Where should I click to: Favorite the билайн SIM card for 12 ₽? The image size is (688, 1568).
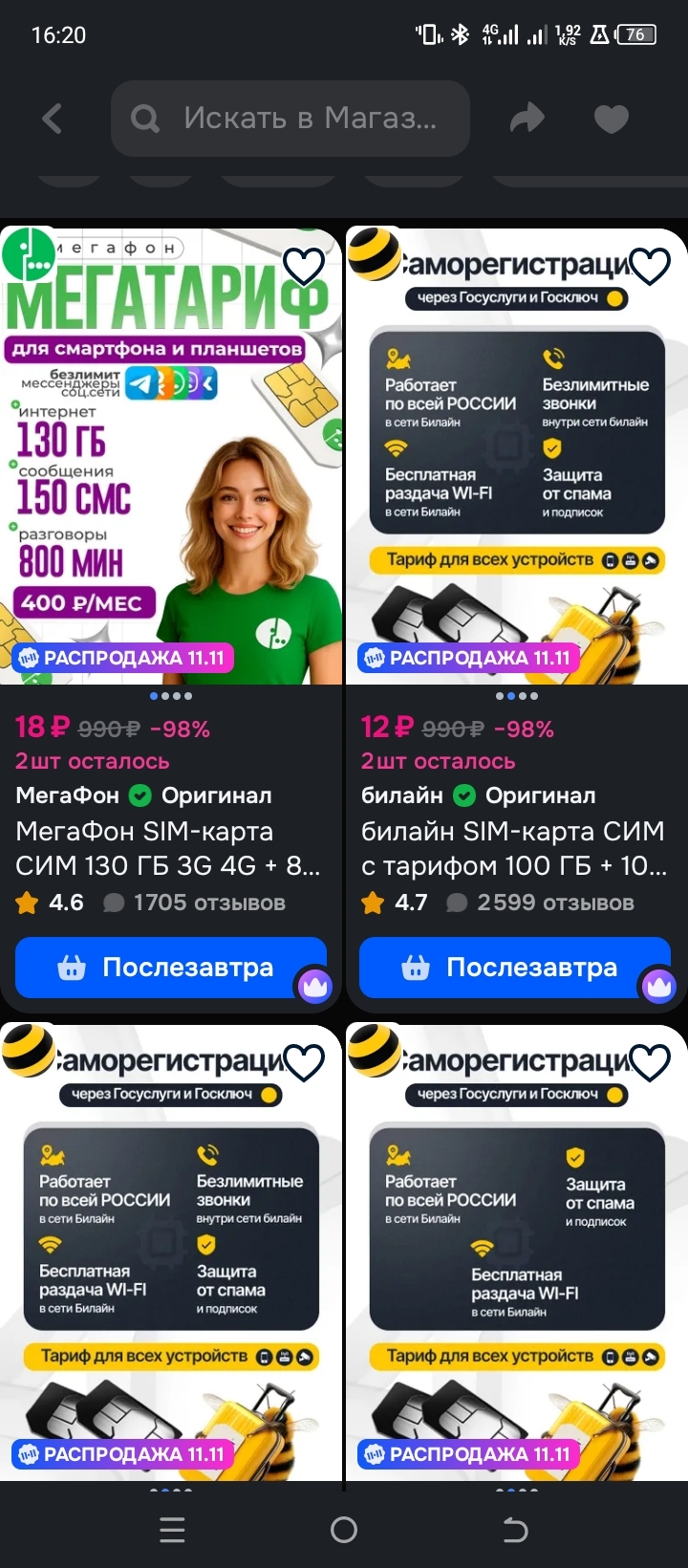pos(651,267)
